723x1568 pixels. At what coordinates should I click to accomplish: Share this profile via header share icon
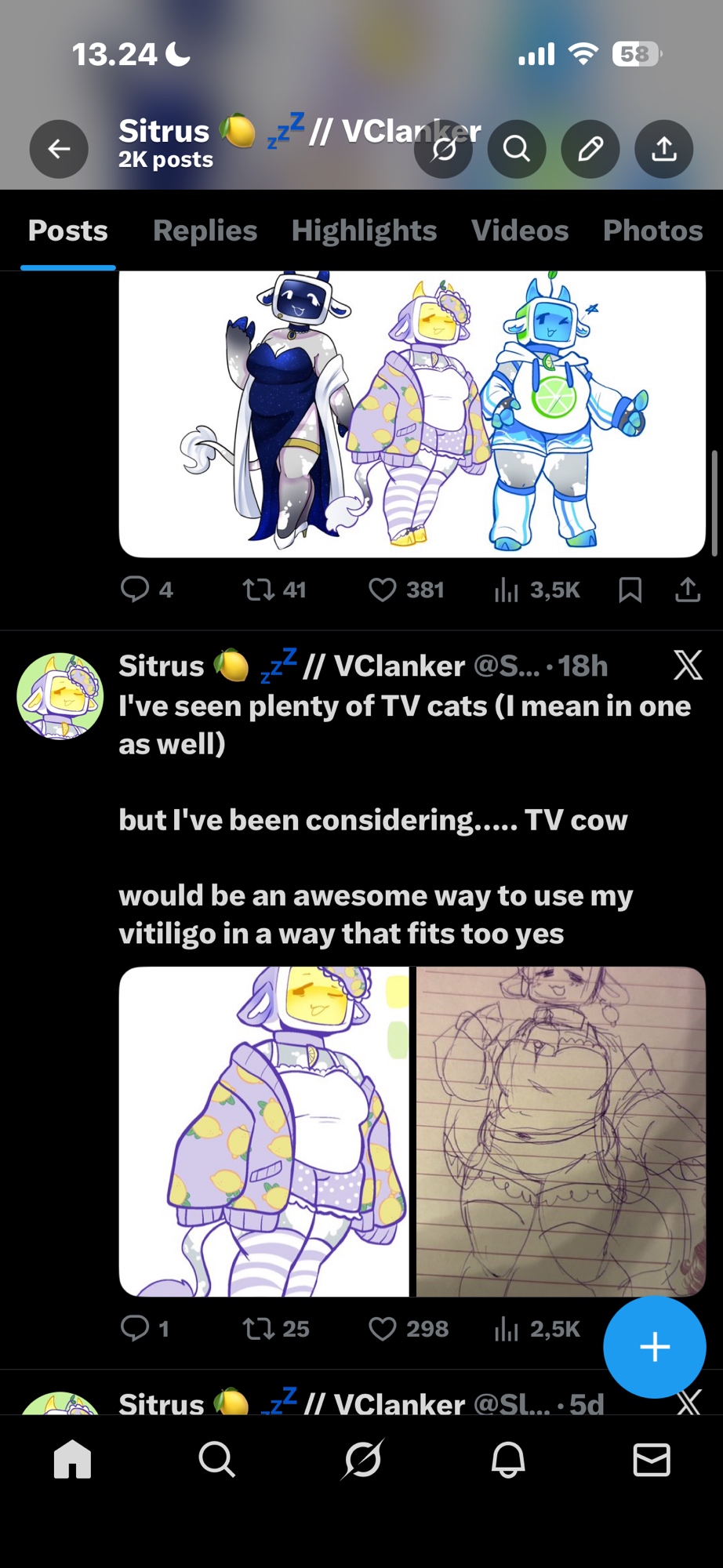click(x=664, y=149)
